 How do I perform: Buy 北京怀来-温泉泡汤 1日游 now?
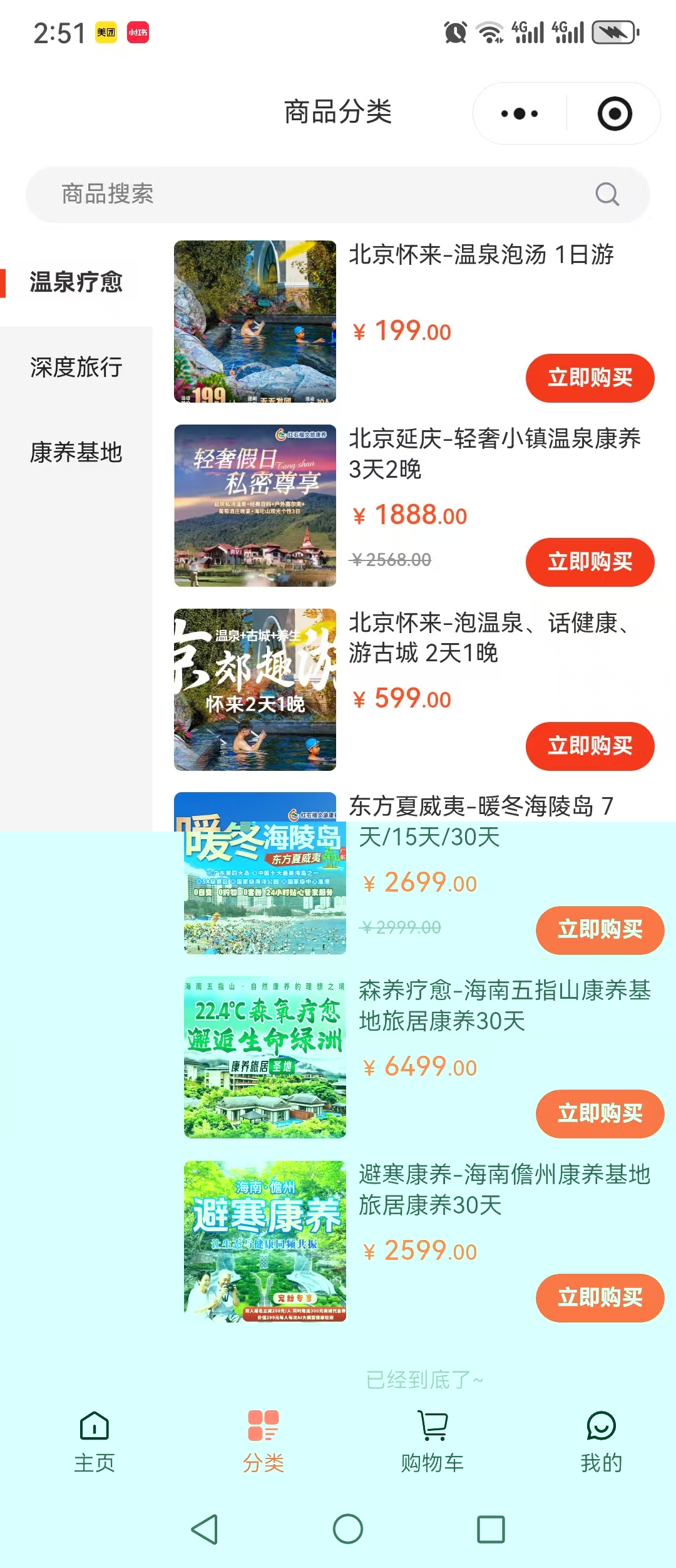(x=590, y=378)
